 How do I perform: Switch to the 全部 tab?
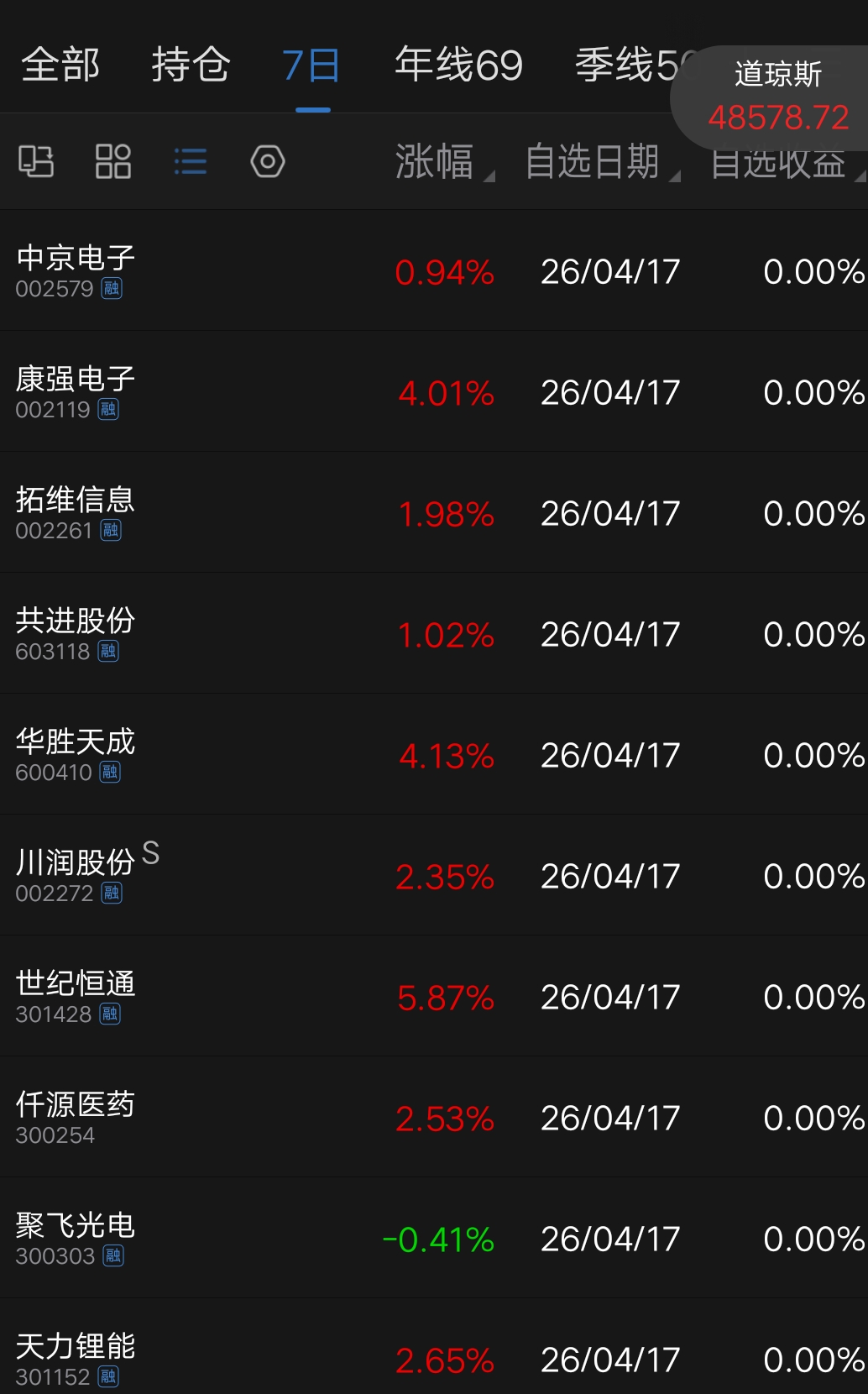(x=60, y=66)
